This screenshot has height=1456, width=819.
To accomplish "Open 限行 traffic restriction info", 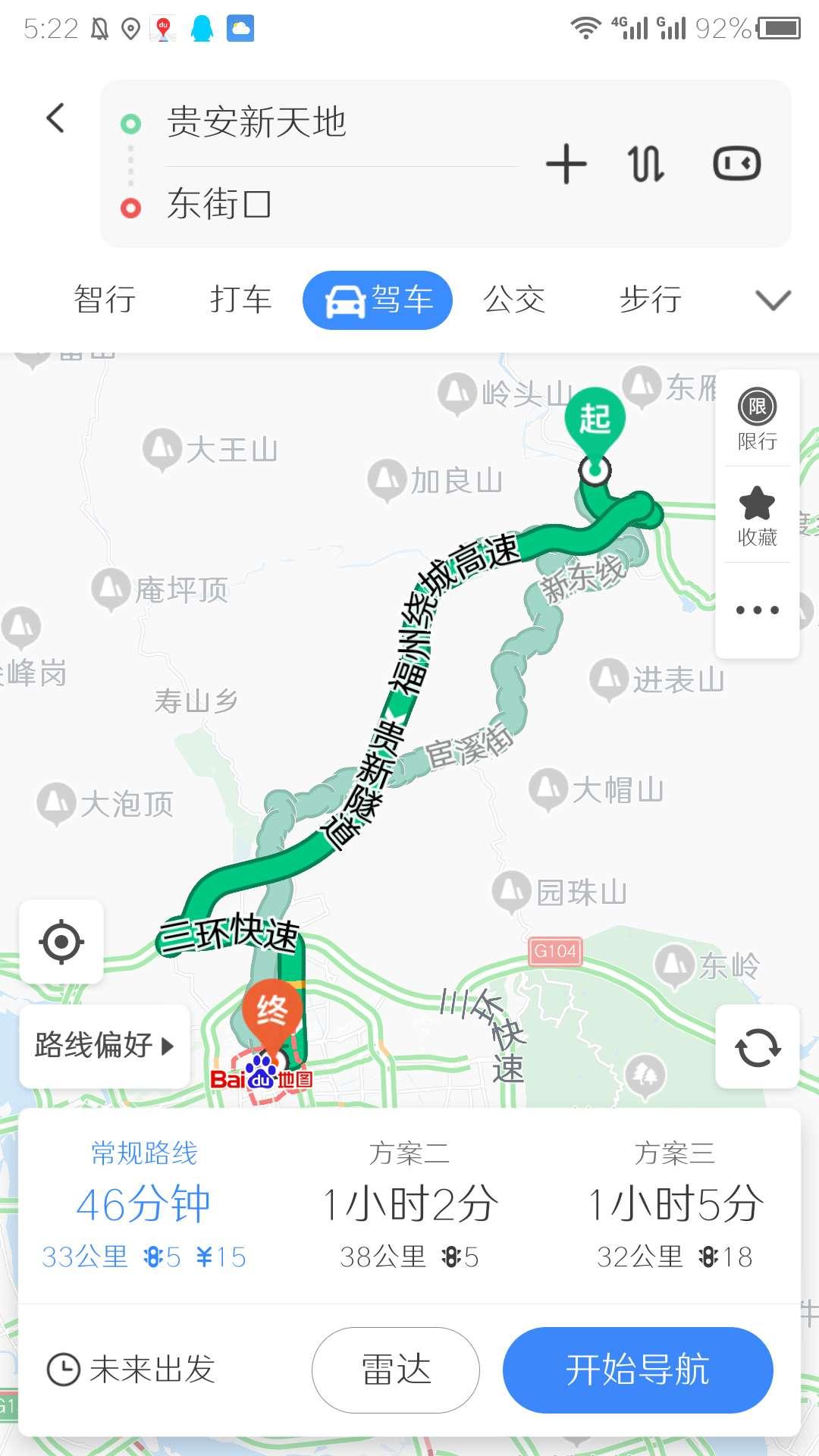I will tap(758, 419).
